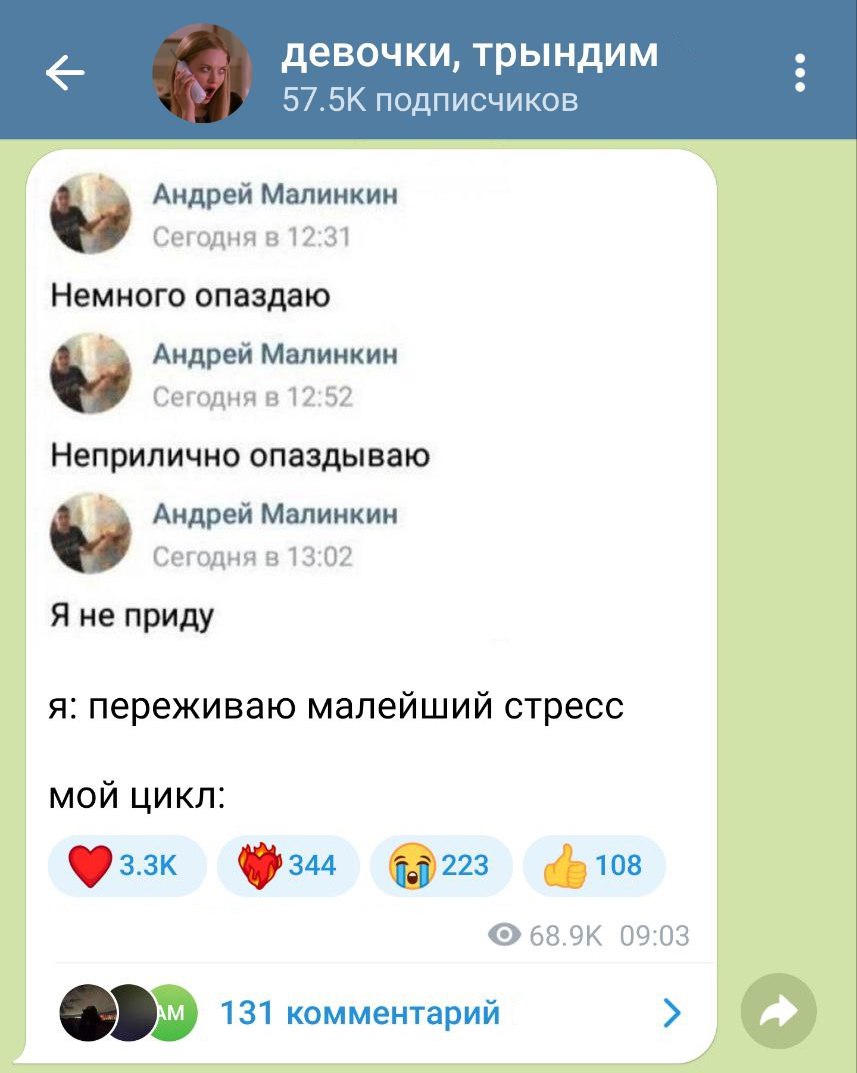
Task: Tap the burning heart reaction with 344
Action: pos(288,865)
